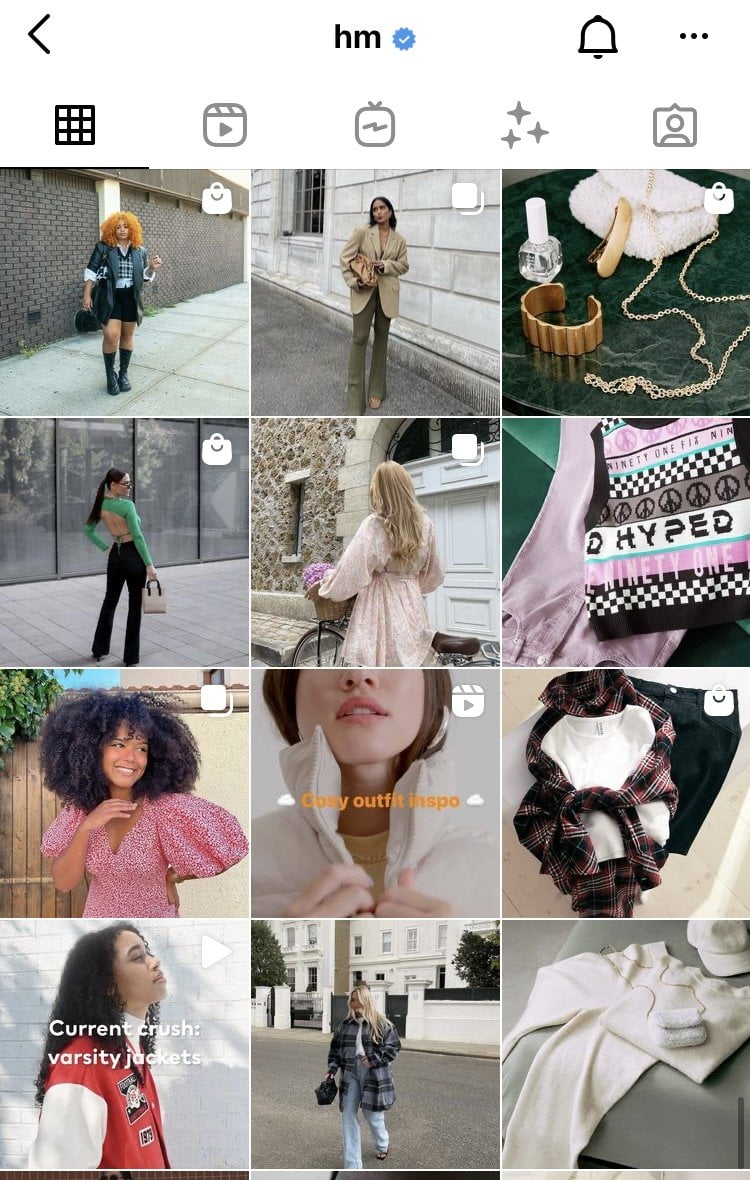Open the plaid shirt flat-lay post
Image resolution: width=750 pixels, height=1180 pixels.
click(626, 793)
